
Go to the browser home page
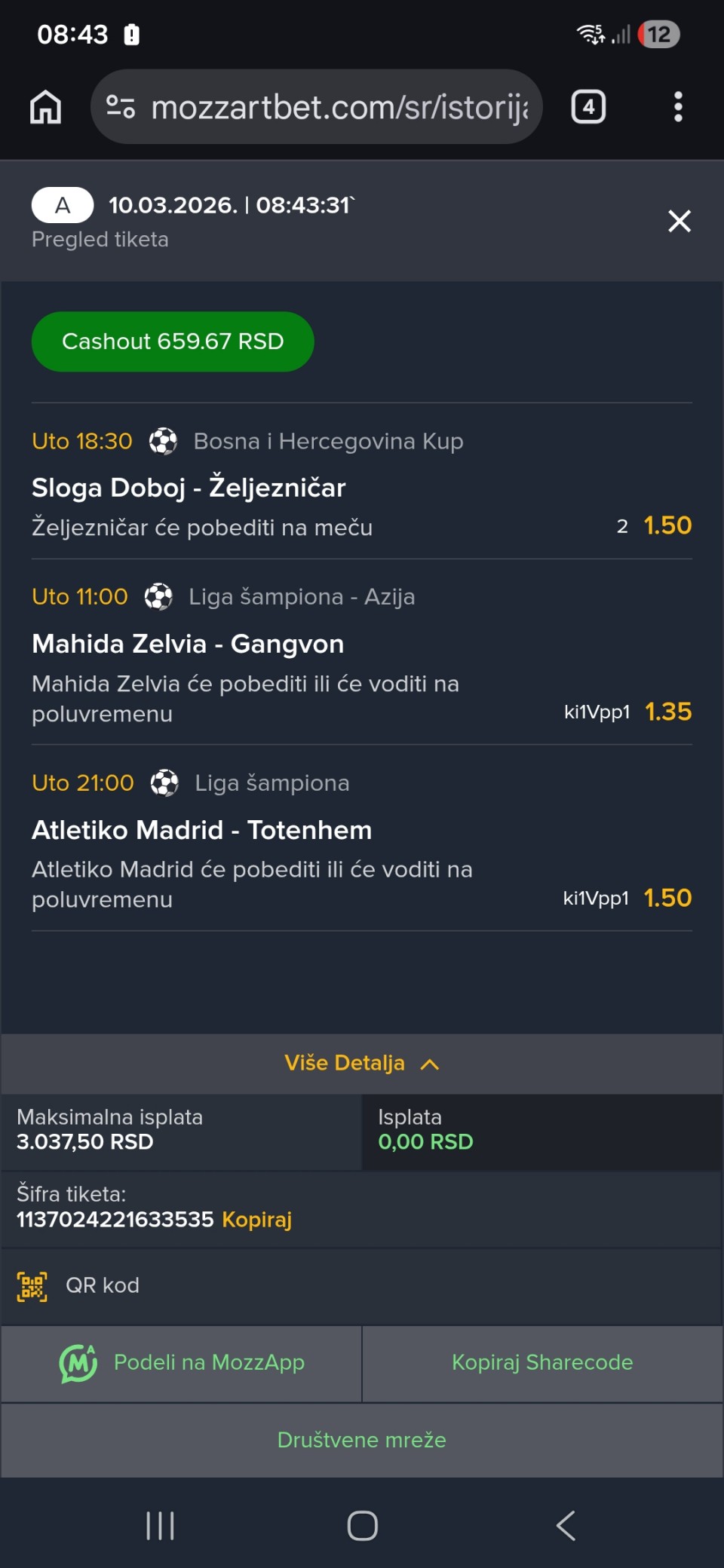[45, 107]
